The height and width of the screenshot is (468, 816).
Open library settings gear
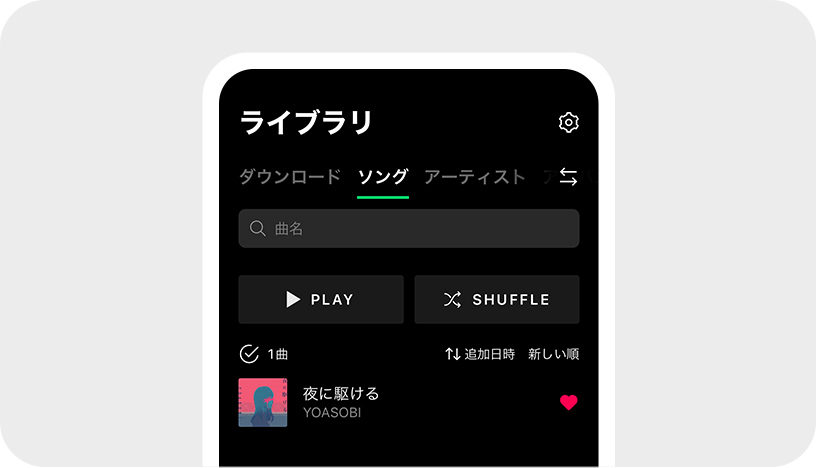point(568,123)
